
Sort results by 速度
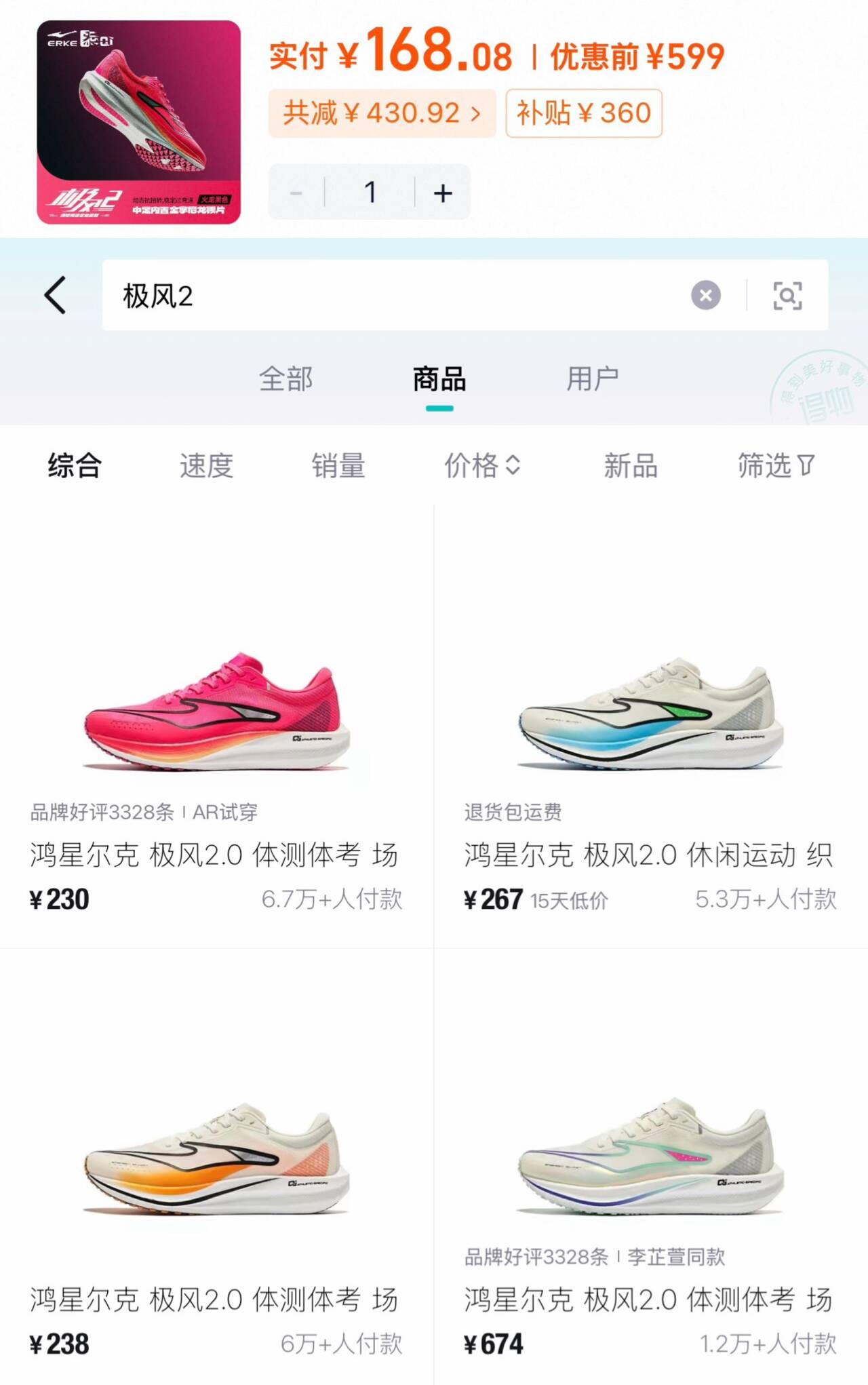tap(206, 466)
